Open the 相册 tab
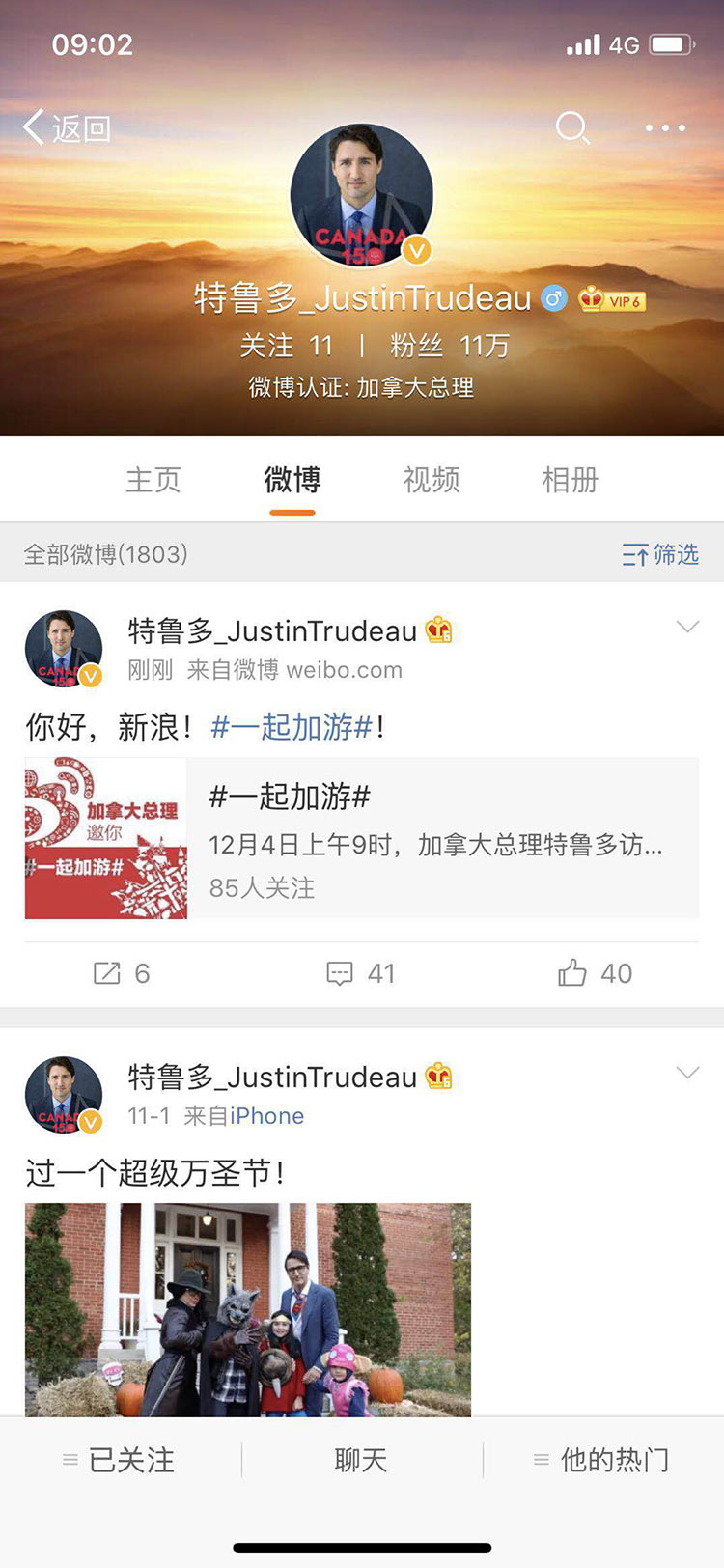This screenshot has height=1568, width=724. tap(571, 480)
